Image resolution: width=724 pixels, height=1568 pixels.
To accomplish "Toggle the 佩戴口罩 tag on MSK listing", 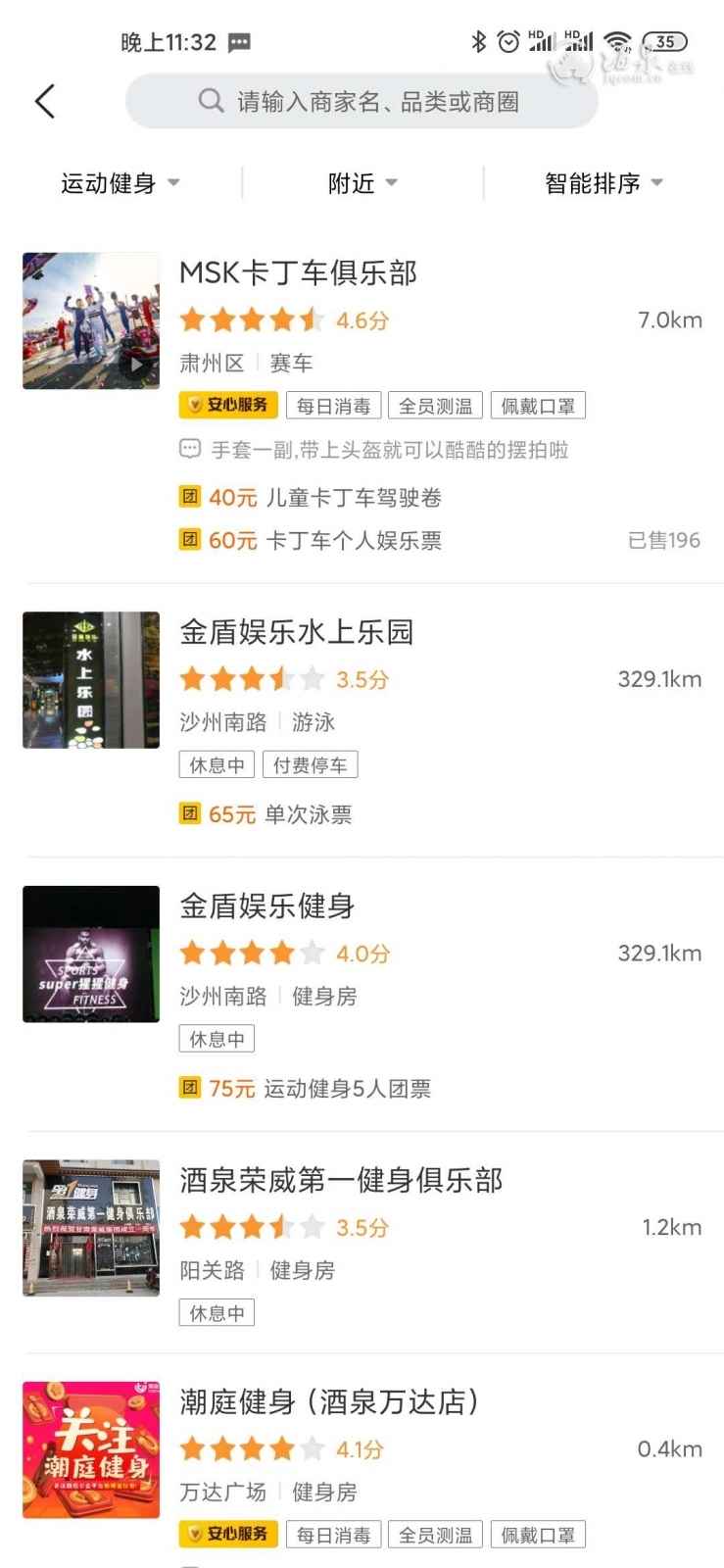I will [x=537, y=405].
